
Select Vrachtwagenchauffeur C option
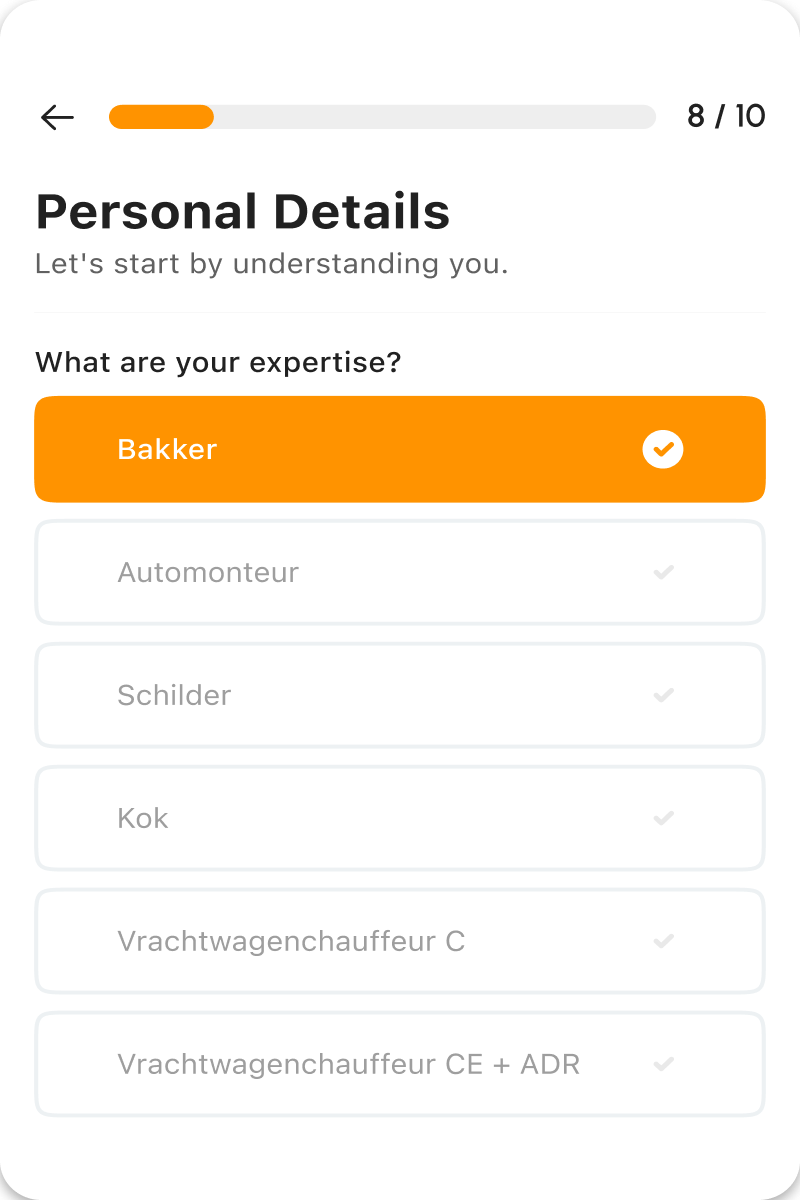click(x=400, y=941)
